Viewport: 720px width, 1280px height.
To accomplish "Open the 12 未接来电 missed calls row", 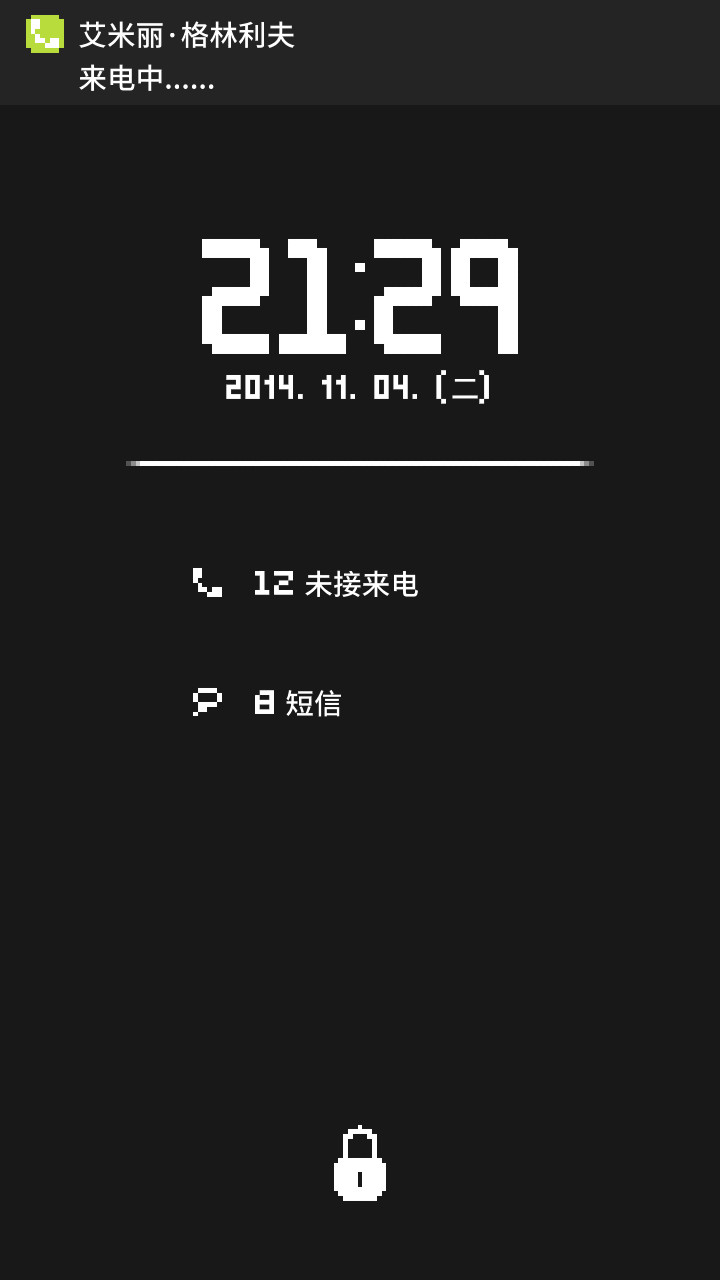I will 306,584.
